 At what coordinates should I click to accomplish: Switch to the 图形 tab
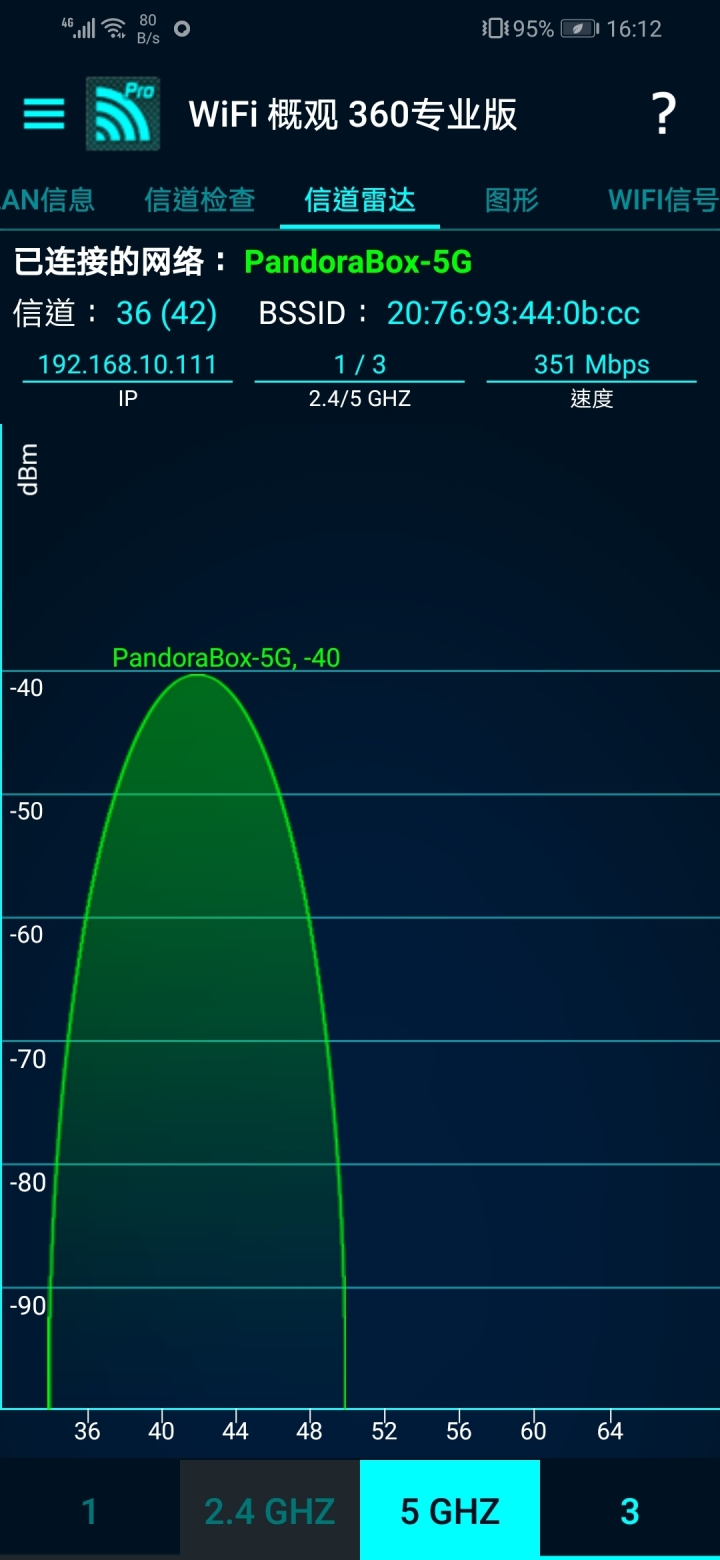coord(511,200)
